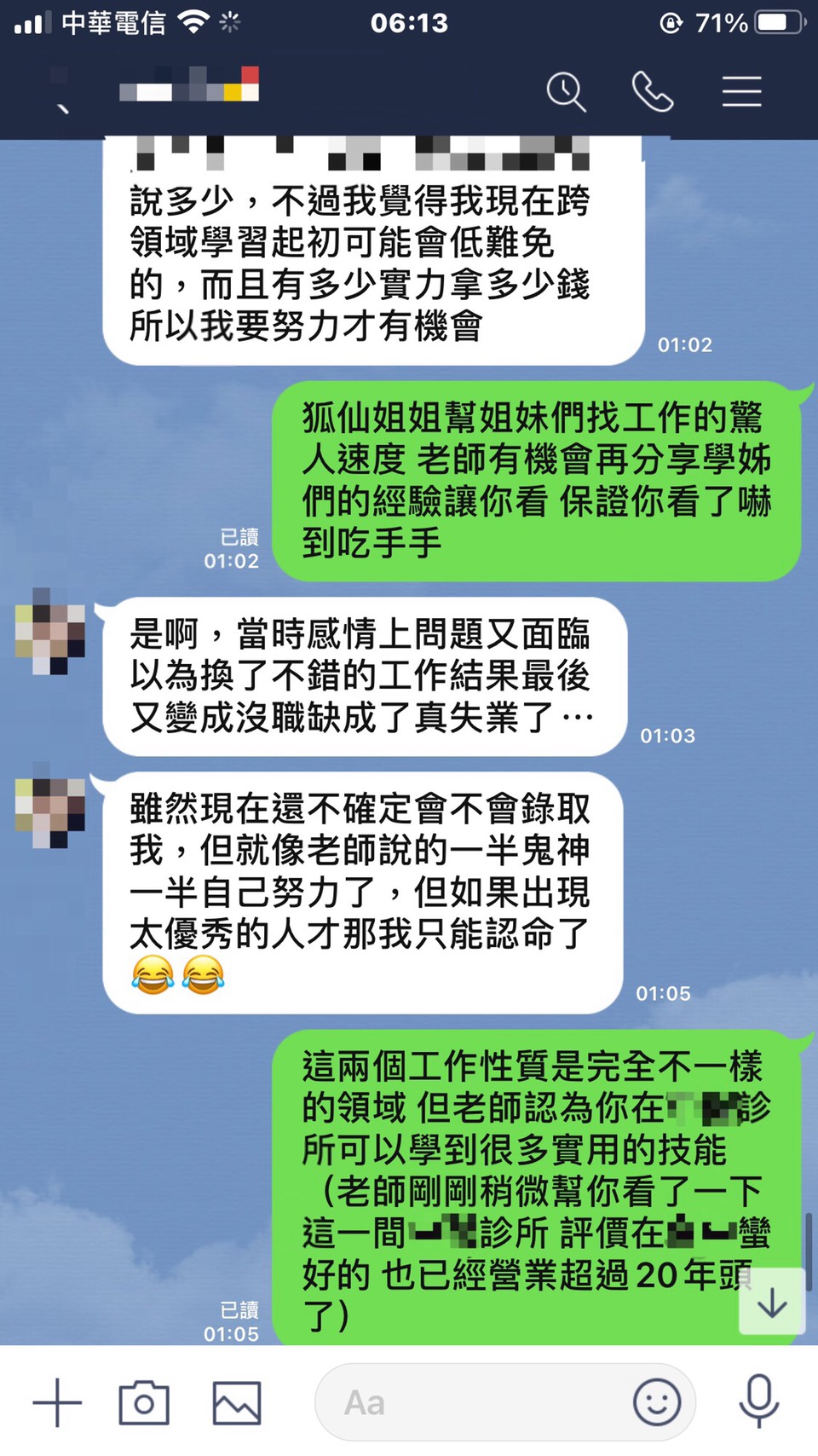Record a voice message with microphone

758,1402
